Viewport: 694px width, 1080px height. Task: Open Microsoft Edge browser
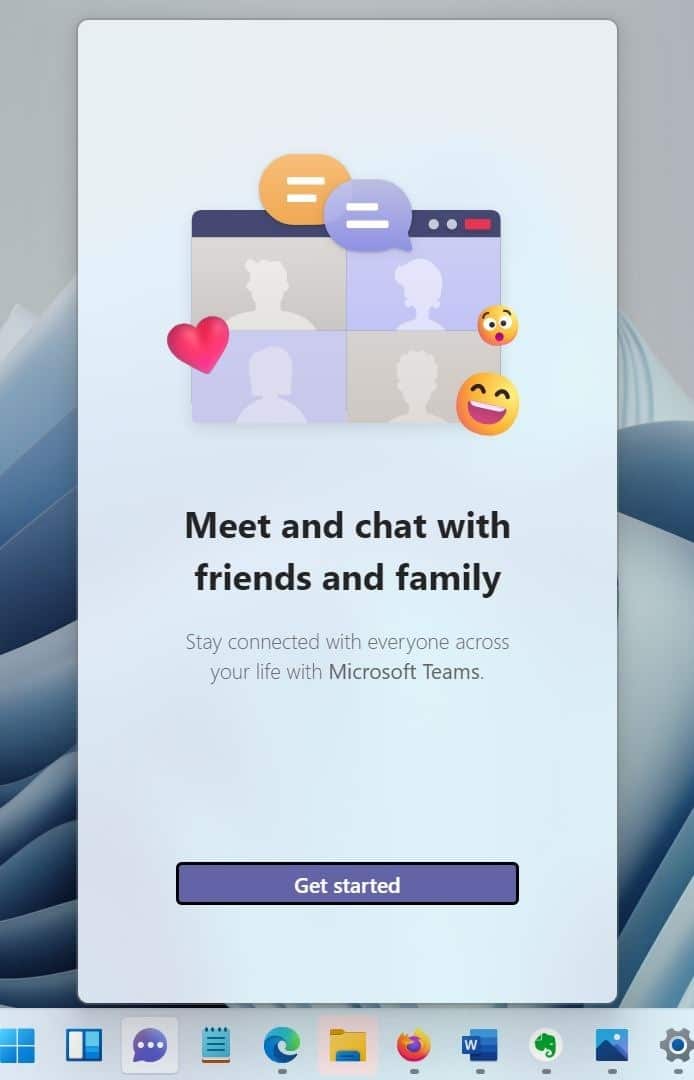tap(282, 1046)
